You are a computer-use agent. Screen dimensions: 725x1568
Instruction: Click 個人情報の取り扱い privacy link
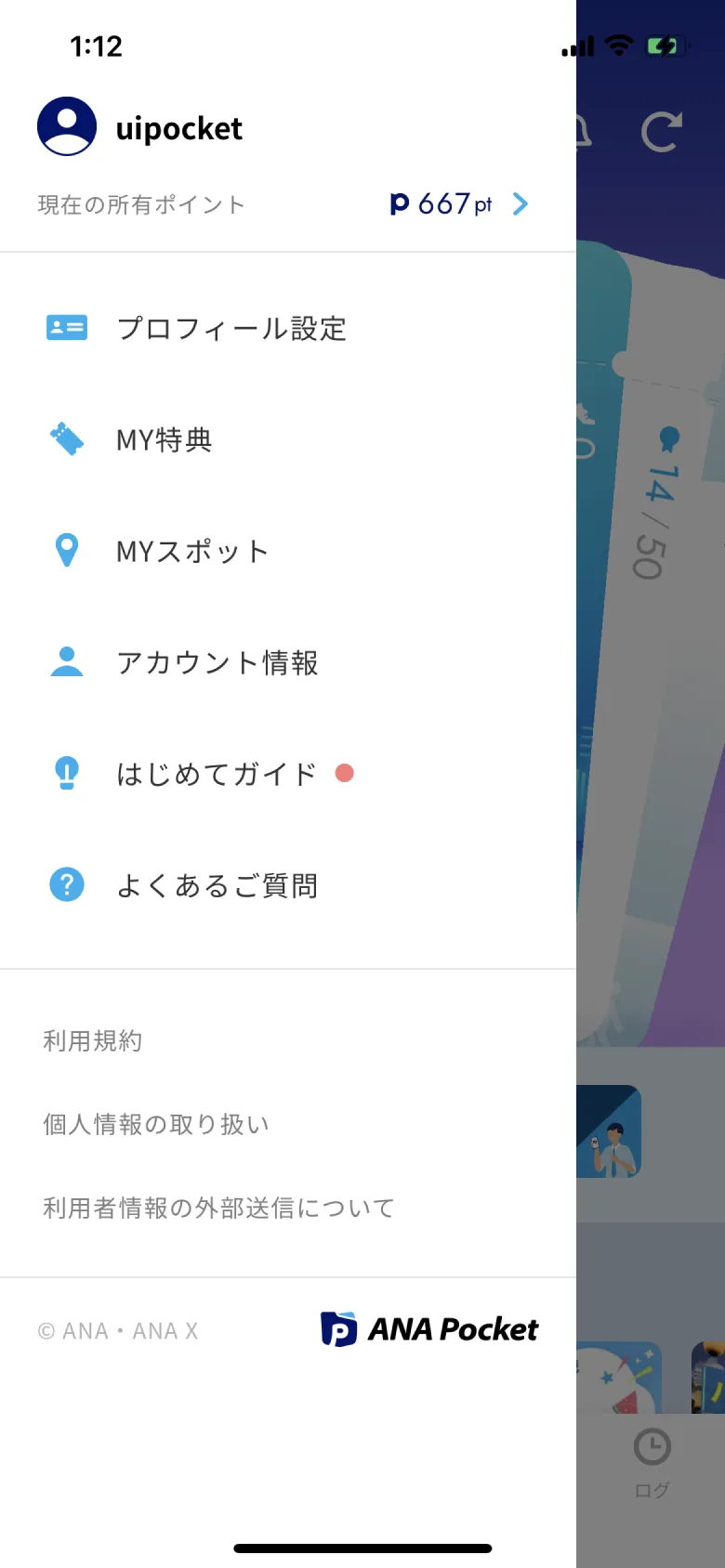(154, 1124)
